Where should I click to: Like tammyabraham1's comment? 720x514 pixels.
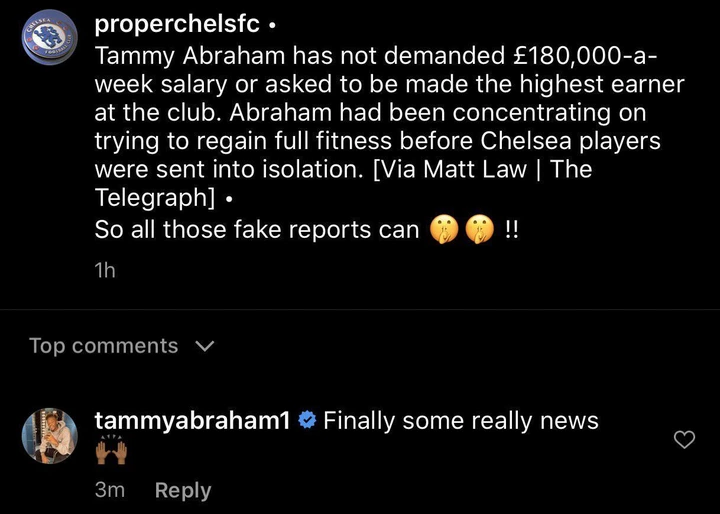[684, 439]
